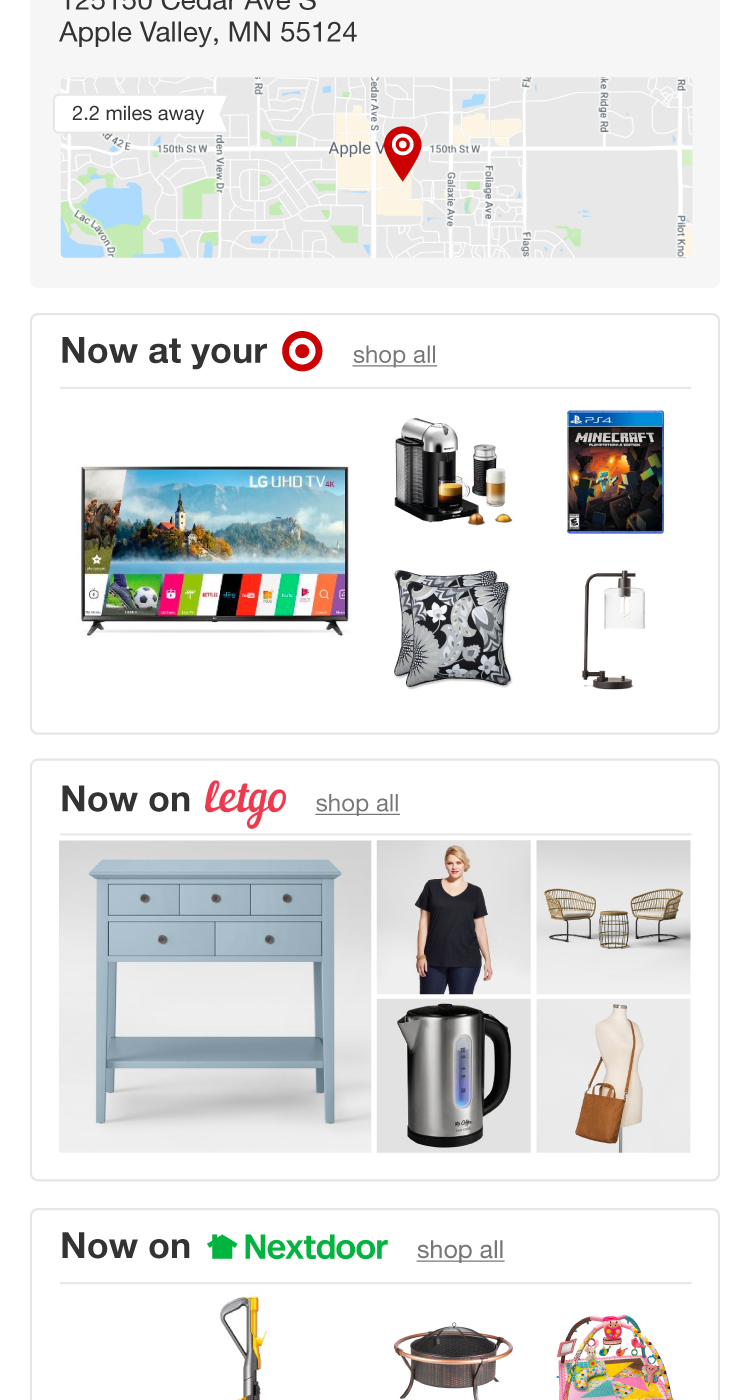Open the store location map
750x1400 pixels.
pos(376,167)
